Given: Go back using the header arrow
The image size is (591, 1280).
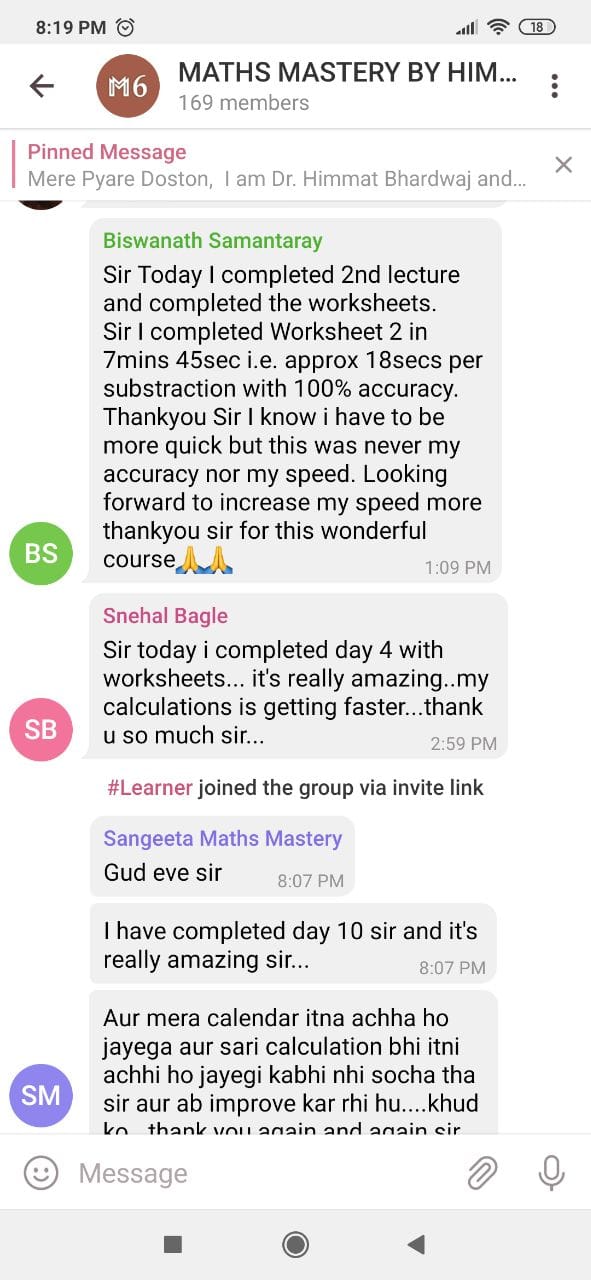Looking at the screenshot, I should tap(41, 86).
